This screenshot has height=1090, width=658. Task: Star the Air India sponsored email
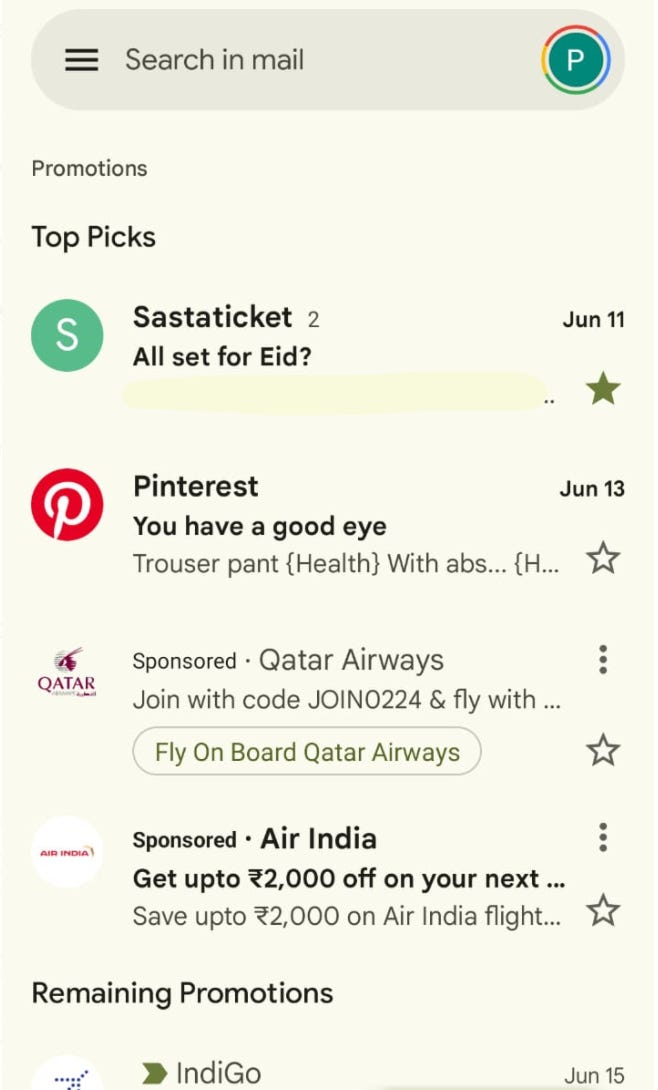pos(603,911)
